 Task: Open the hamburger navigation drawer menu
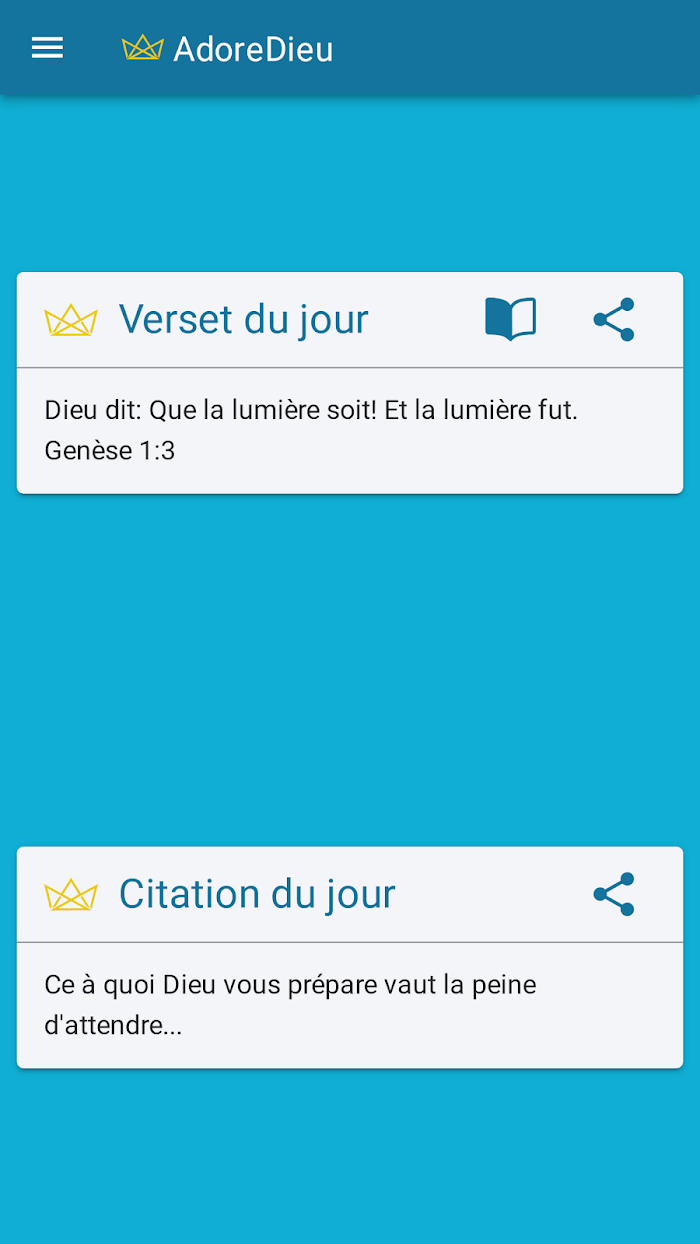click(47, 48)
